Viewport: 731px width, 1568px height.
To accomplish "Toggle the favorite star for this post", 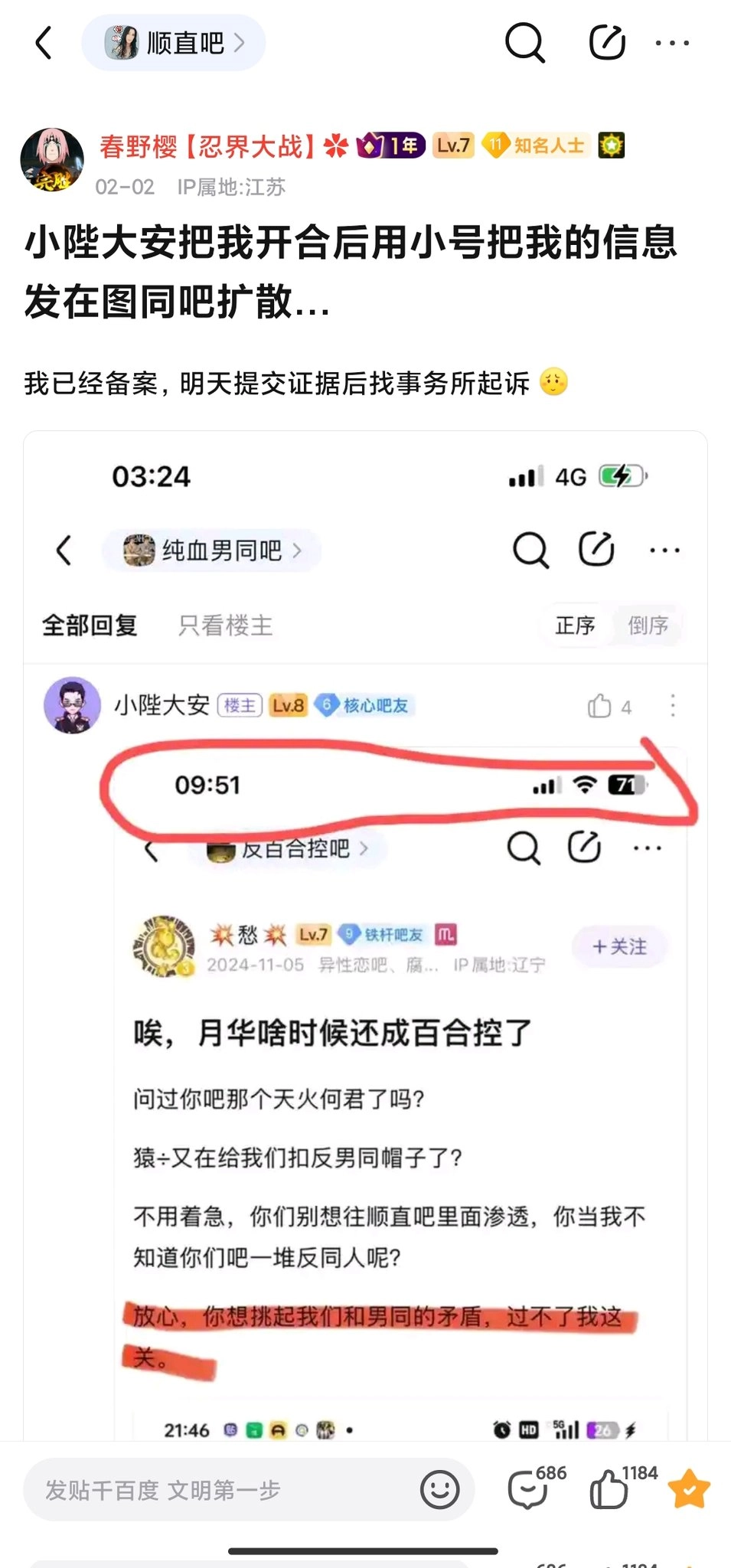I will (689, 1490).
